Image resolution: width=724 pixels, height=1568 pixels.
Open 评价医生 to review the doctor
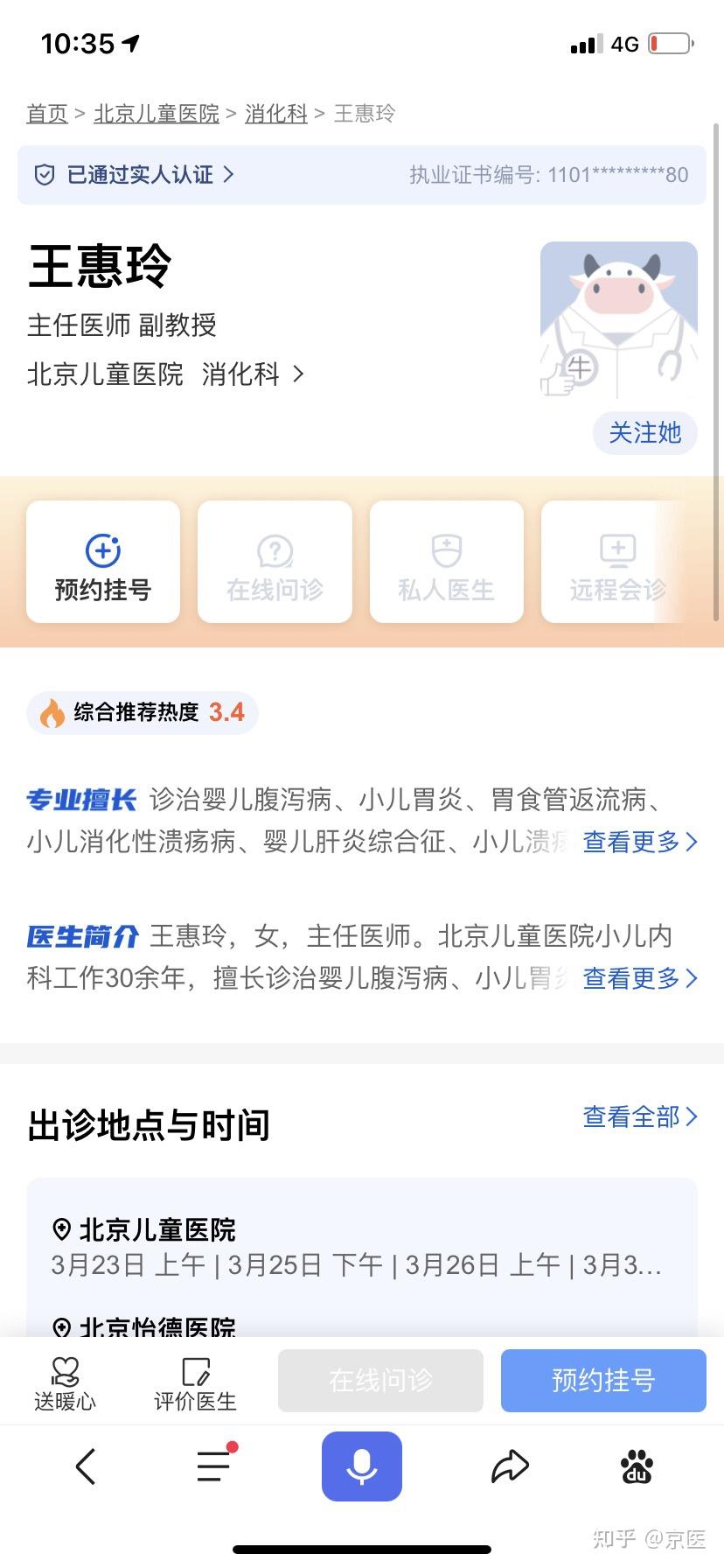195,1382
